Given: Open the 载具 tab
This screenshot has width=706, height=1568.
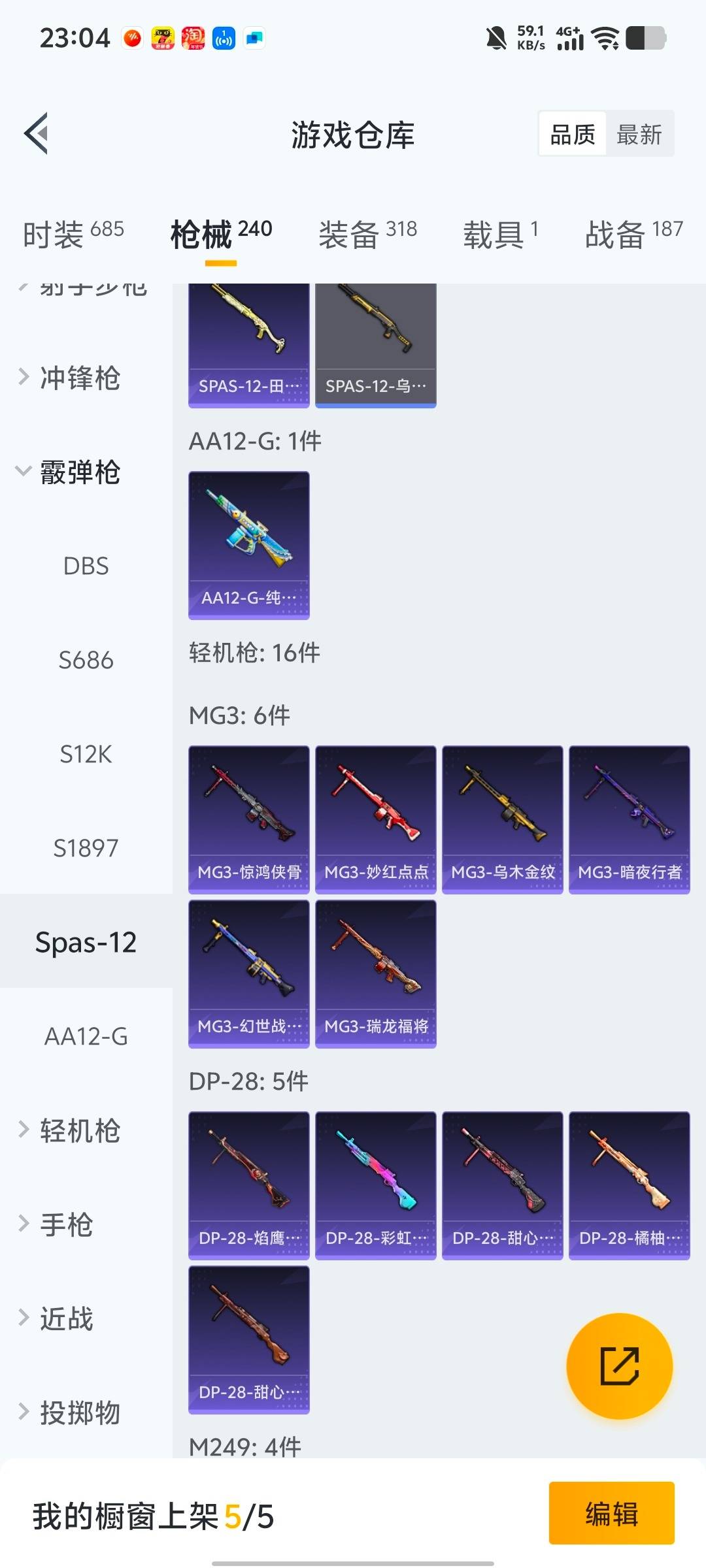Looking at the screenshot, I should [500, 233].
